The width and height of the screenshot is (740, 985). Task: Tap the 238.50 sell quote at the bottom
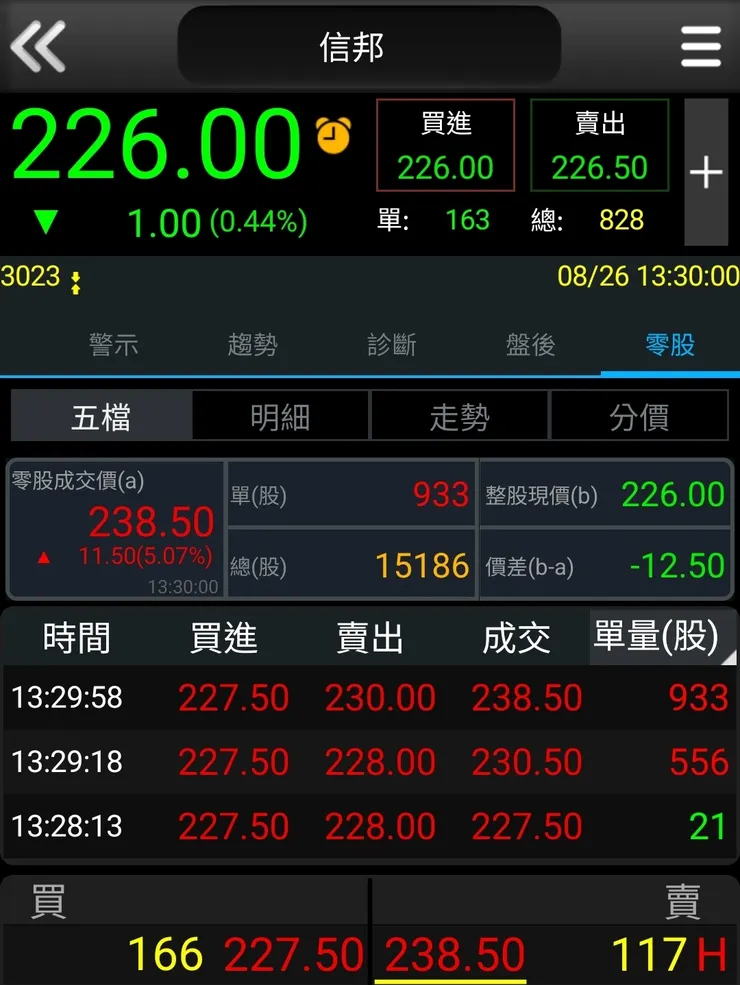[x=453, y=955]
